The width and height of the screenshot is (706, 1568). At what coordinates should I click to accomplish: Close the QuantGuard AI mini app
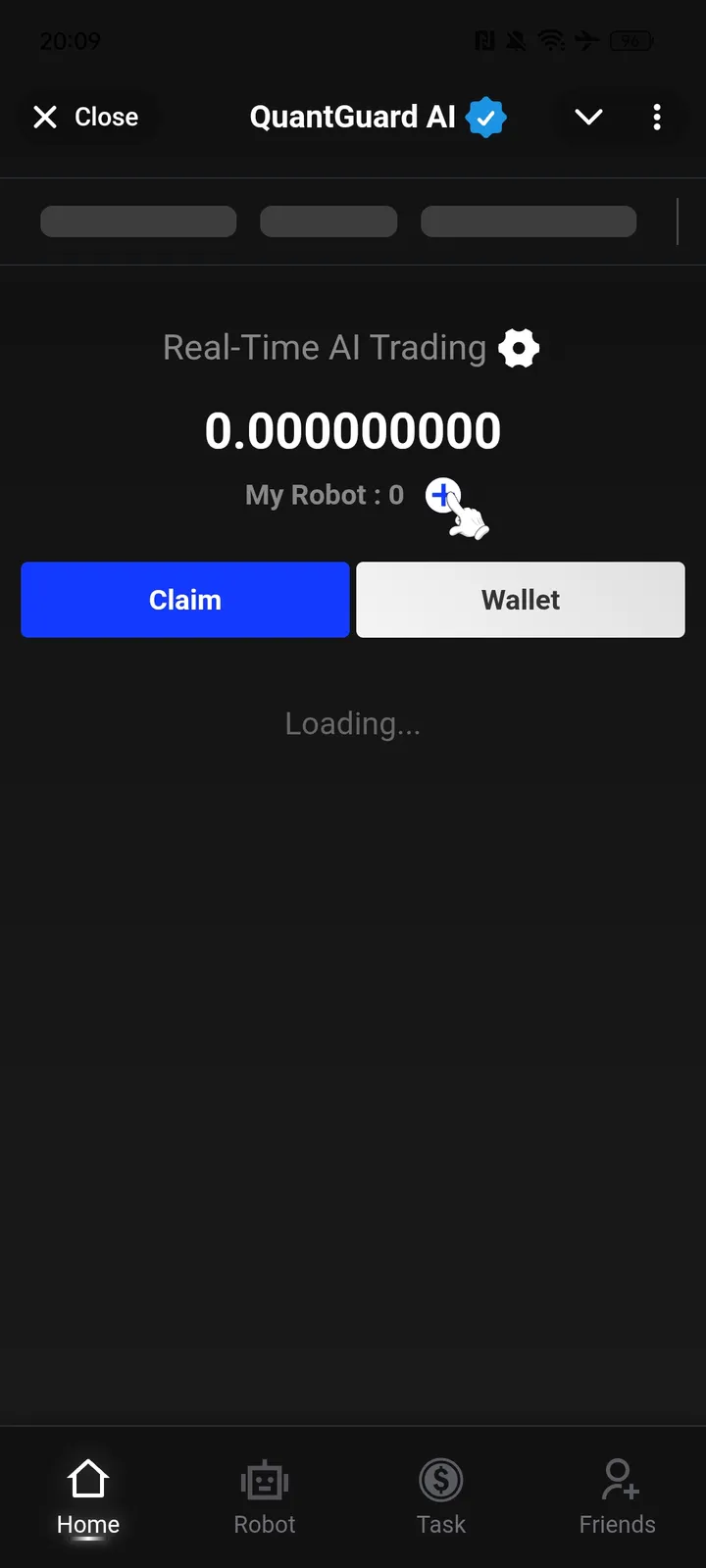(x=86, y=118)
